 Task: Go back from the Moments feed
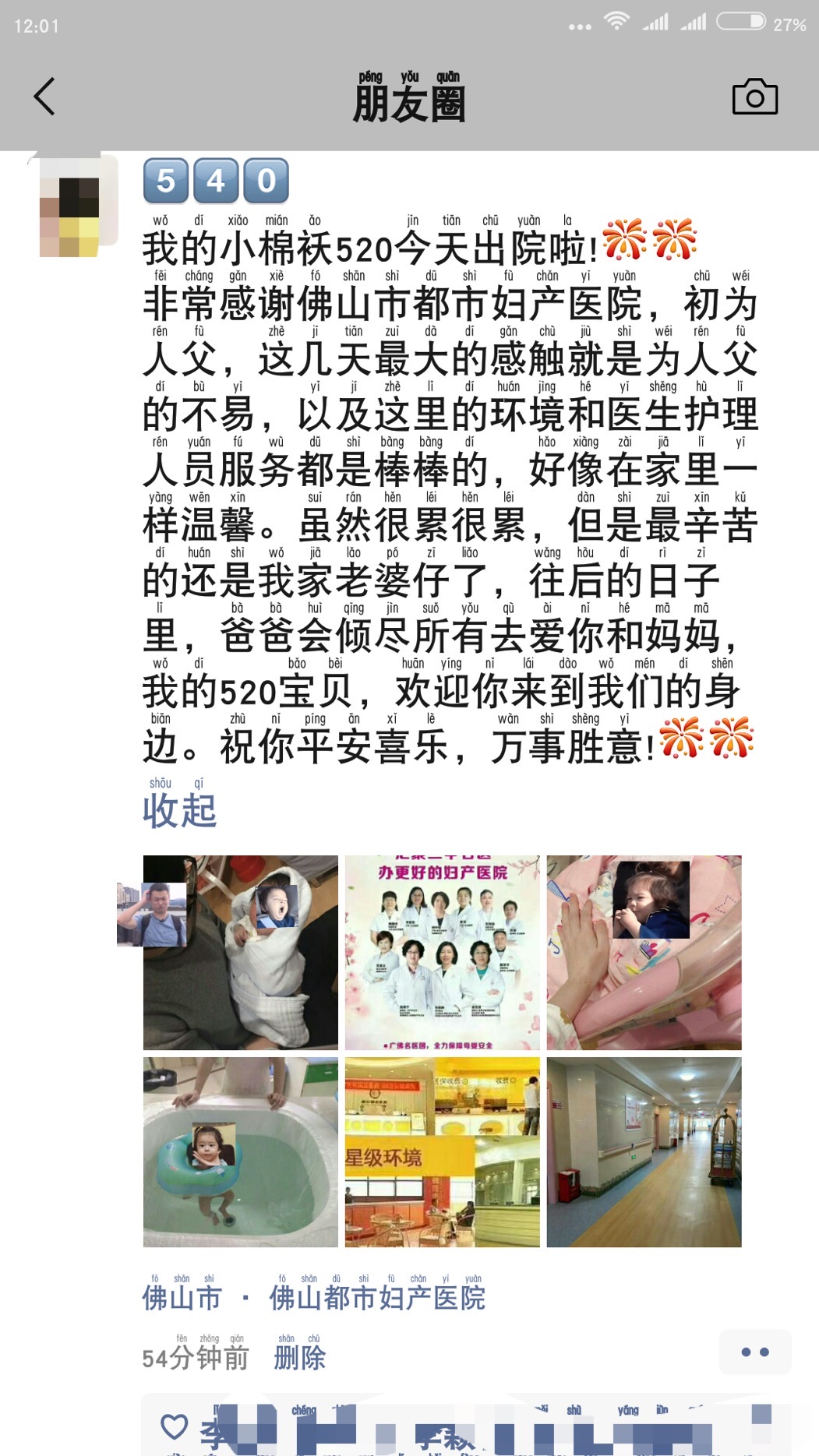point(45,97)
